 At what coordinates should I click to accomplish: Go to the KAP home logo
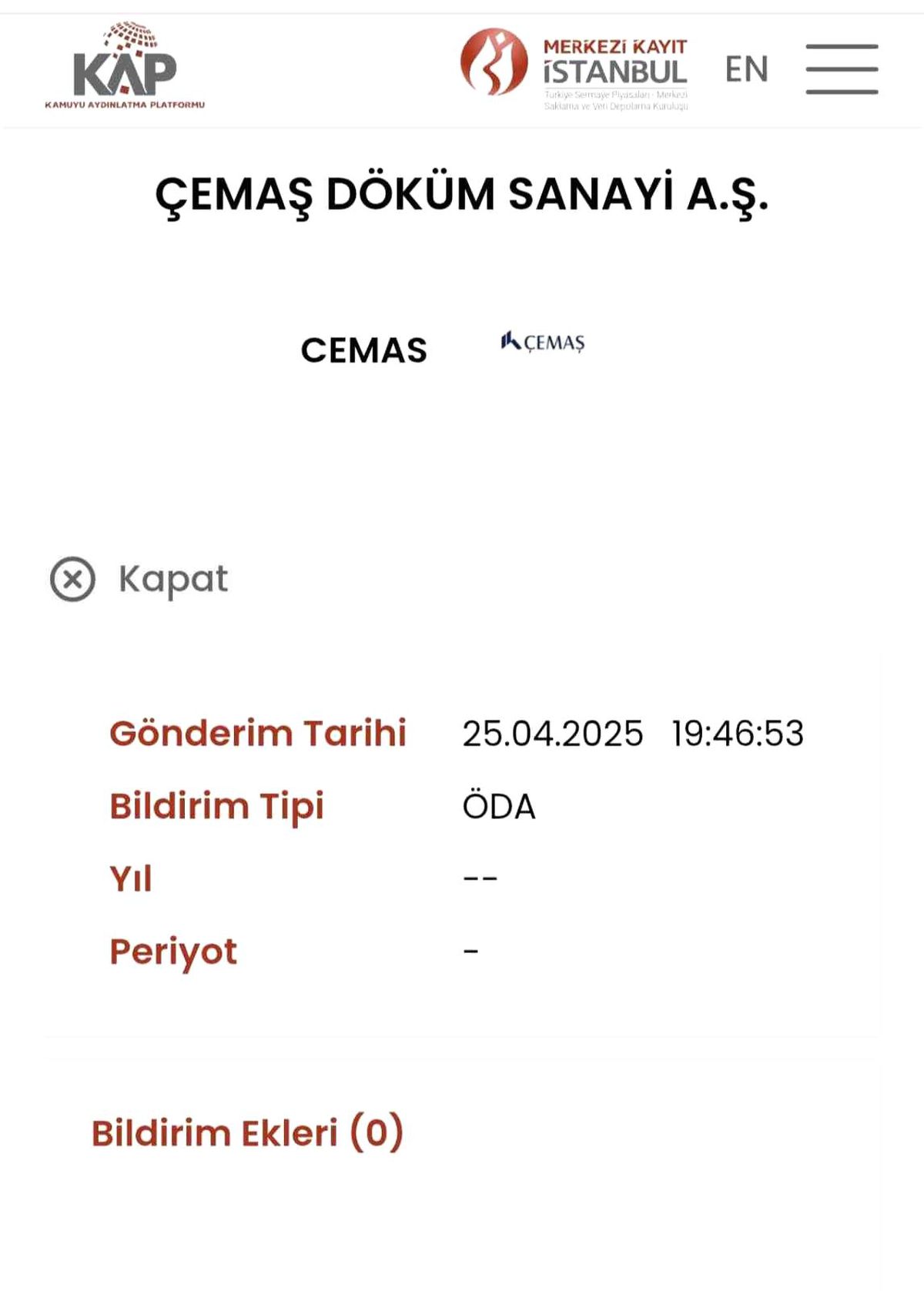pyautogui.click(x=125, y=66)
